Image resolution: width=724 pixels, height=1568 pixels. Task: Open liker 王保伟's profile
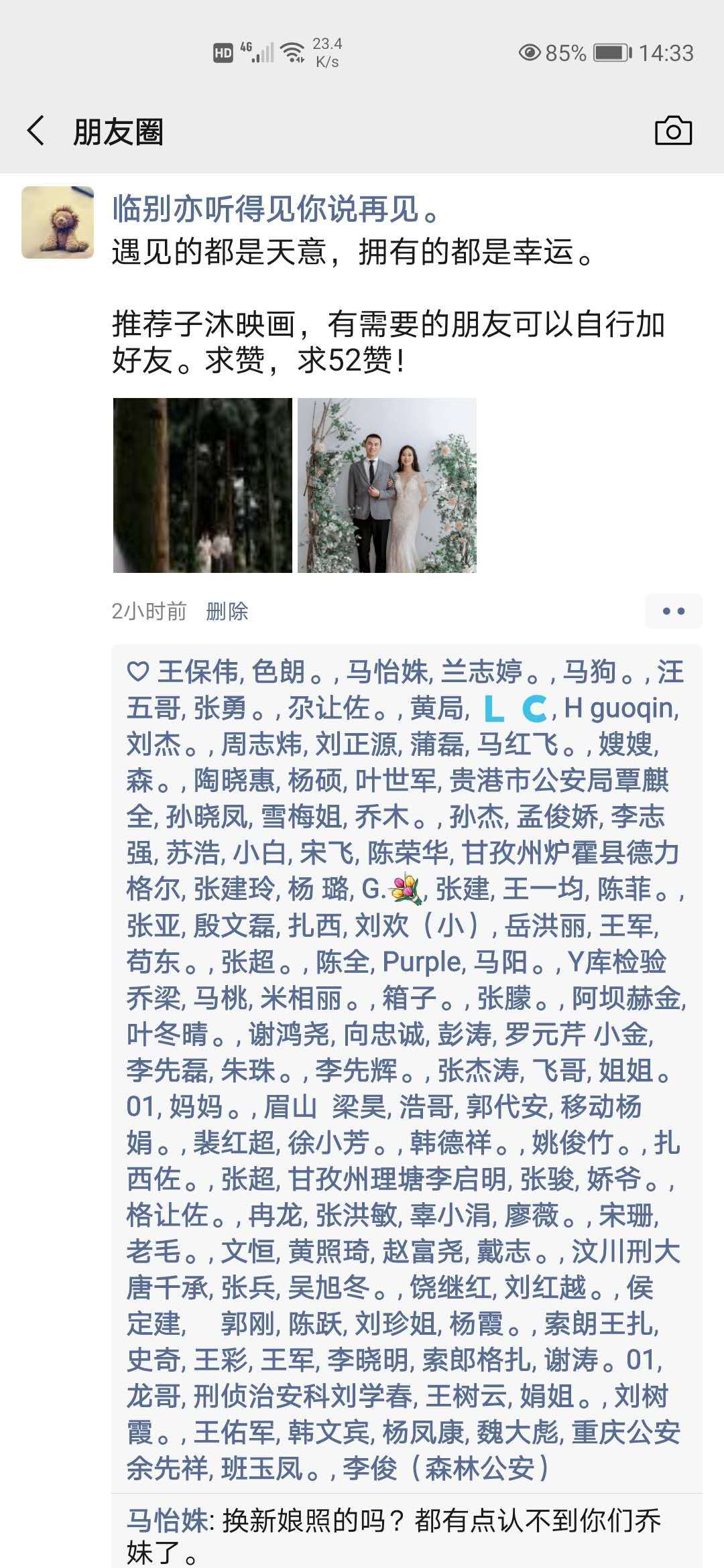pos(198,671)
